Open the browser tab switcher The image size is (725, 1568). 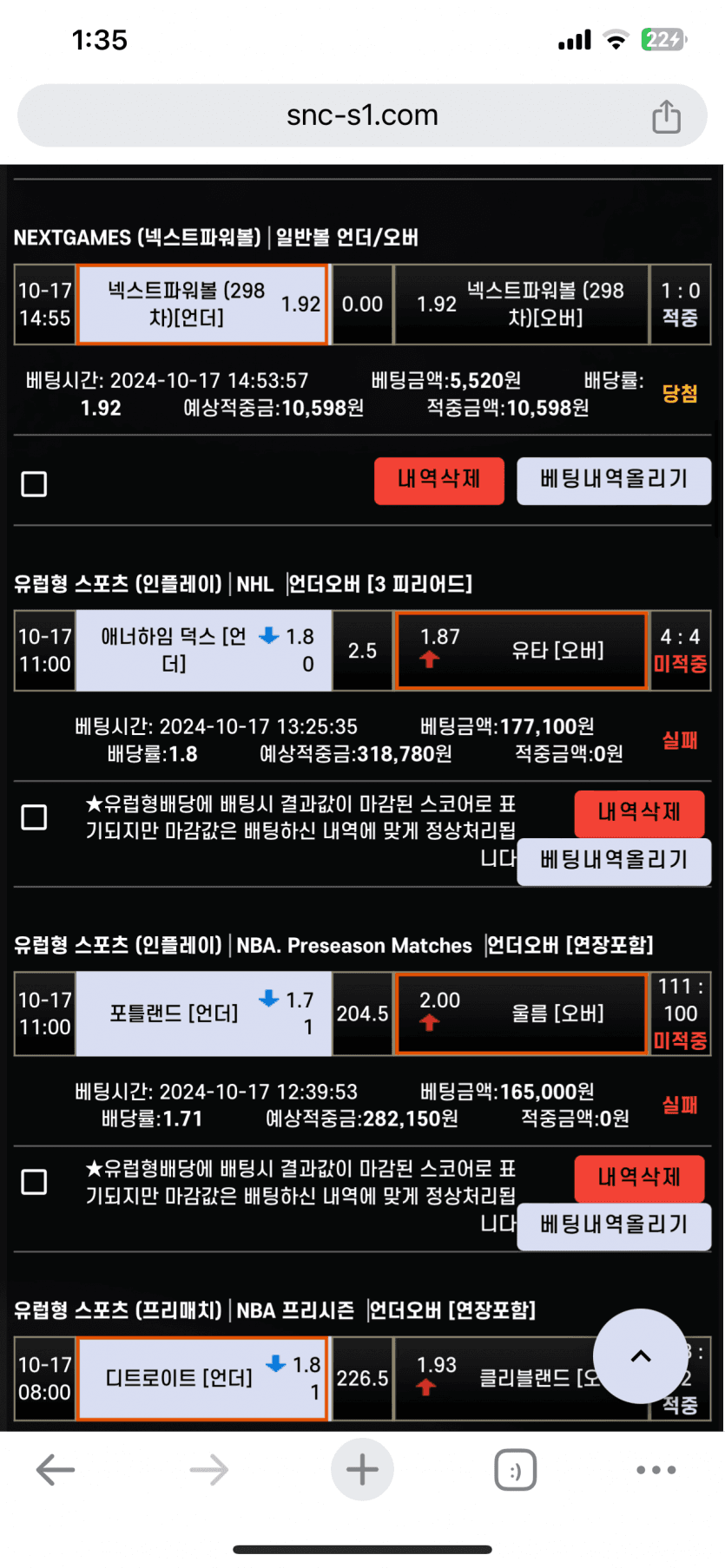[515, 1470]
